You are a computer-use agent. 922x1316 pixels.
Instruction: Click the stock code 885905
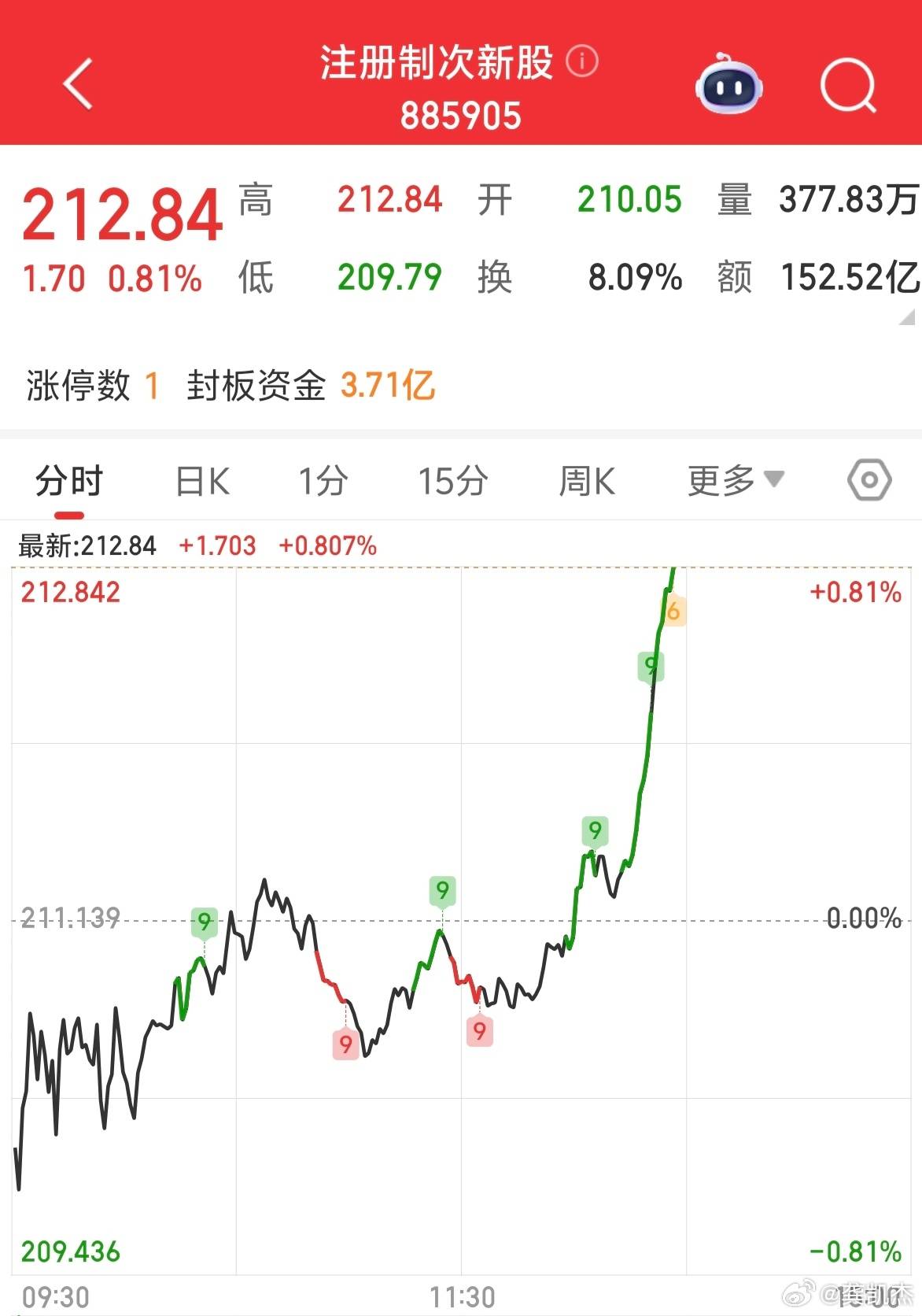(x=461, y=116)
